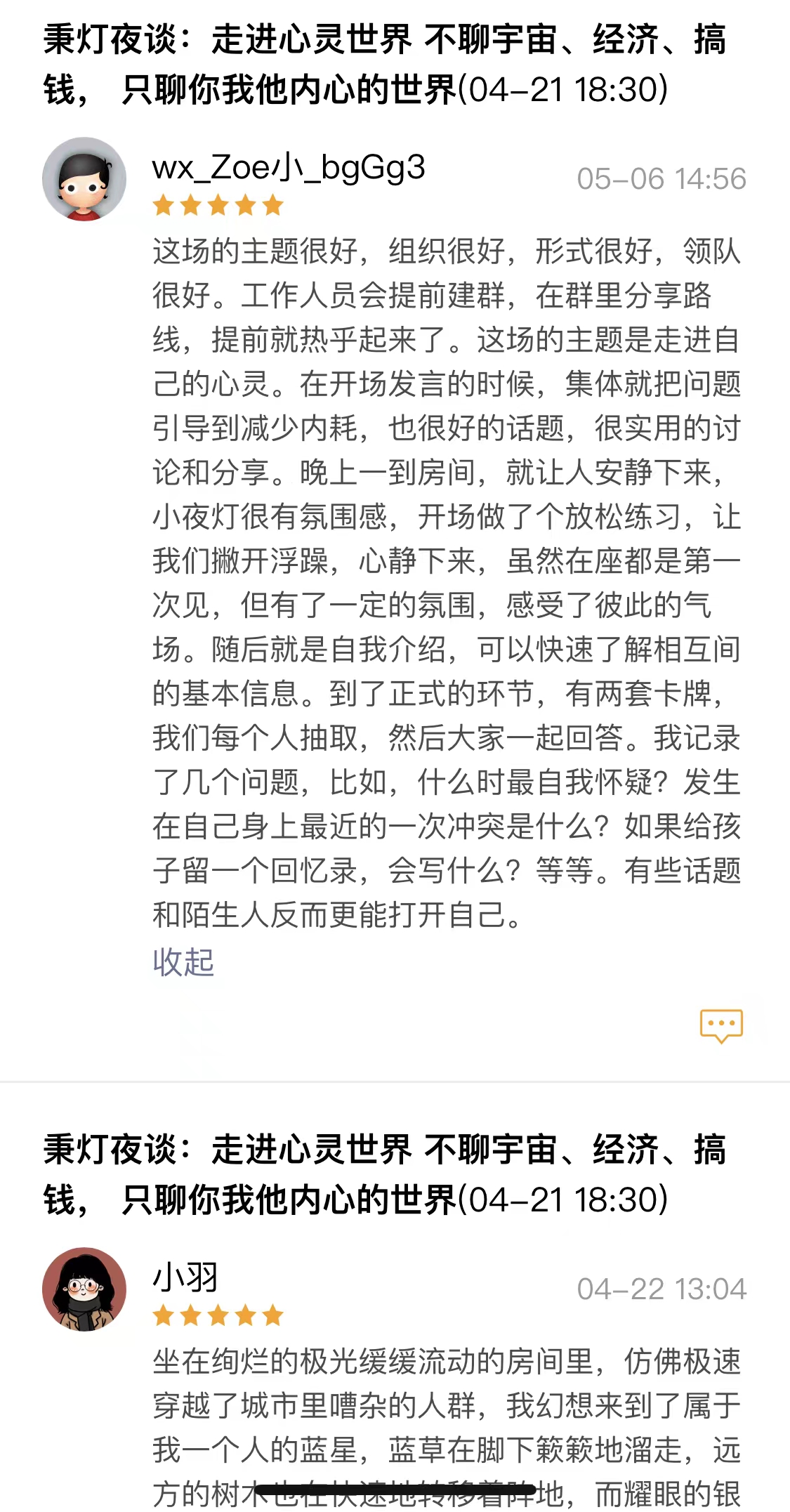This screenshot has height=1512, width=790.
Task: Open comments on wx_Zoe小_bgGg3's review
Action: tap(721, 1025)
